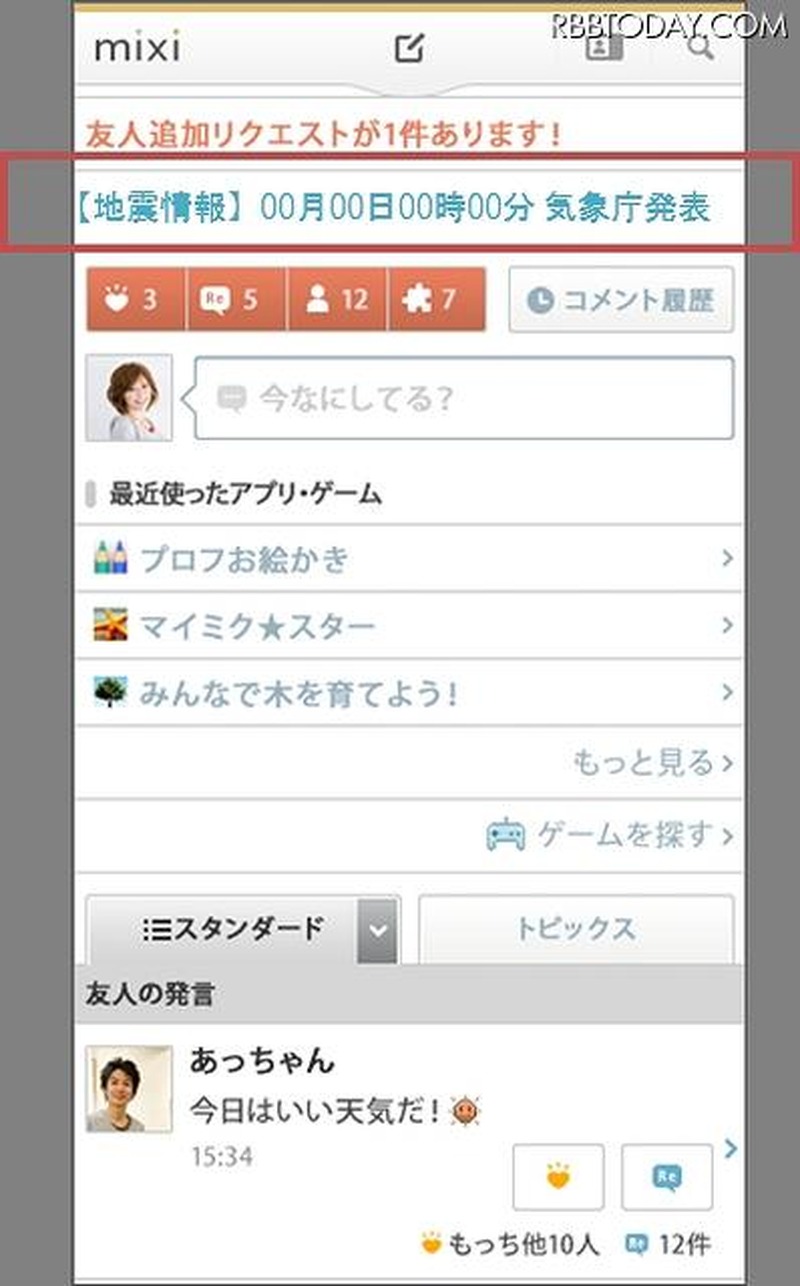Open the friend notifications showing 12
The height and width of the screenshot is (1286, 800).
(337, 299)
